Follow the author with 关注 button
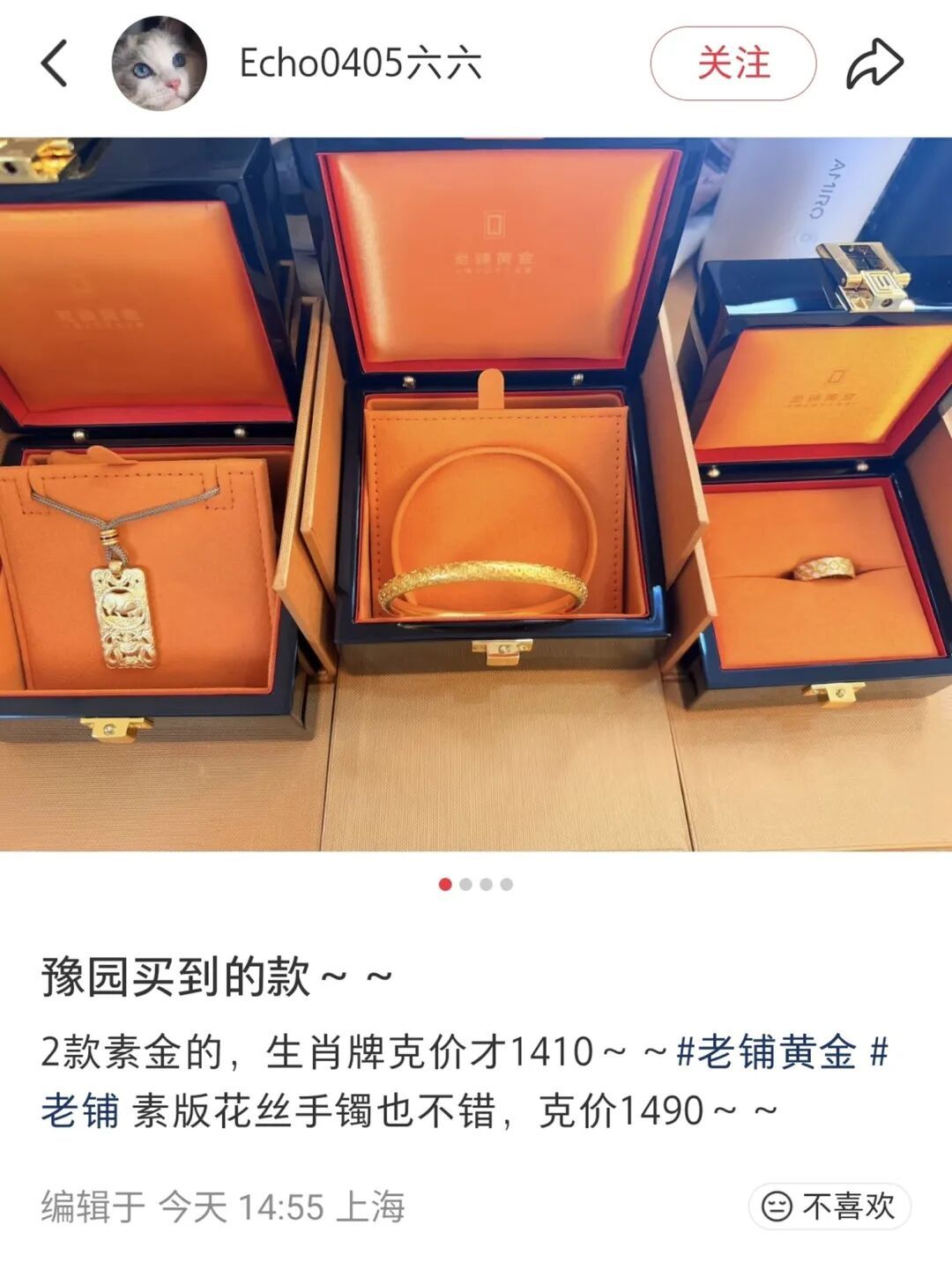This screenshot has width=952, height=1277. coord(733,63)
